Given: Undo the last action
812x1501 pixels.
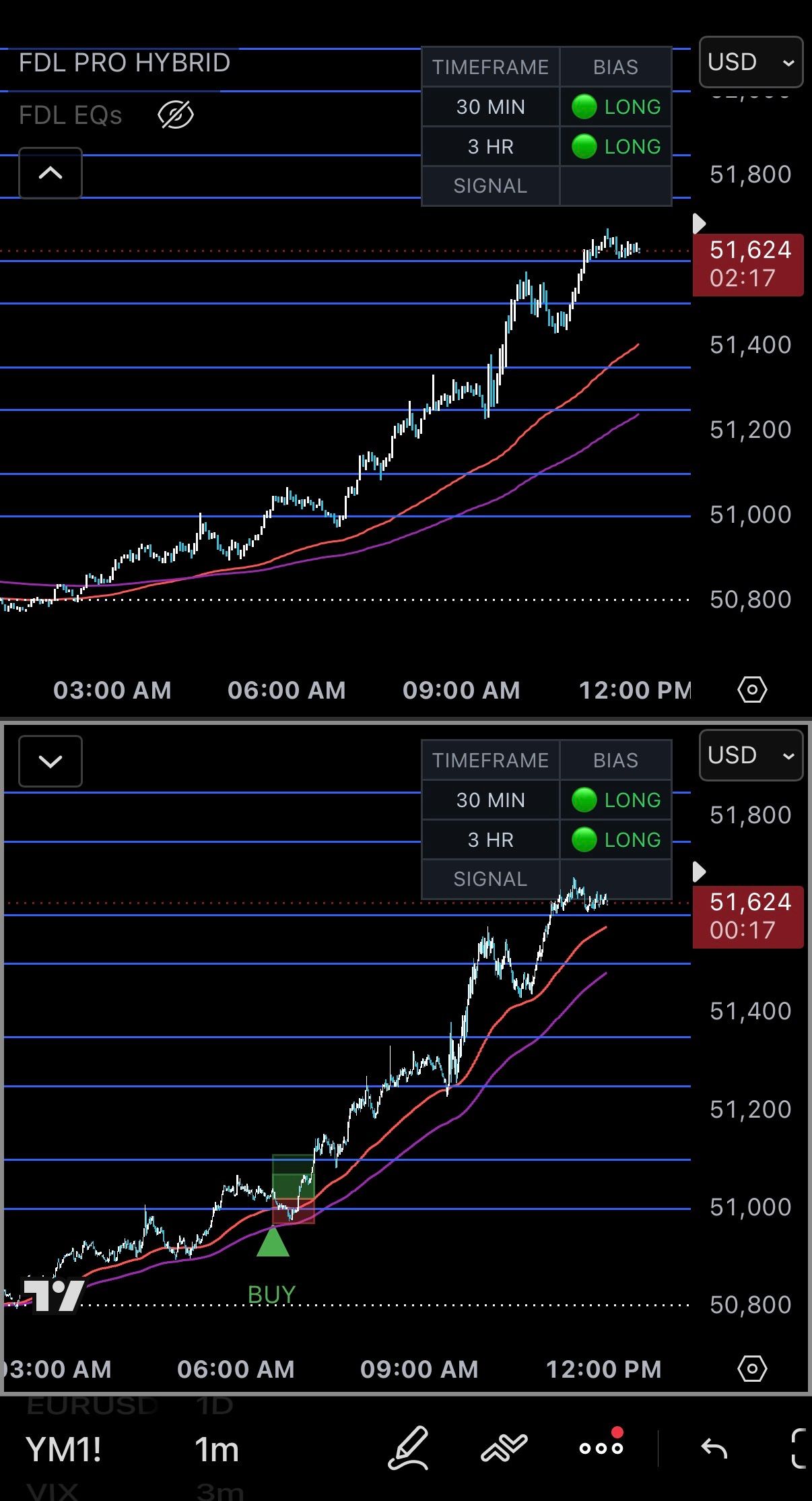Looking at the screenshot, I should [x=714, y=1448].
